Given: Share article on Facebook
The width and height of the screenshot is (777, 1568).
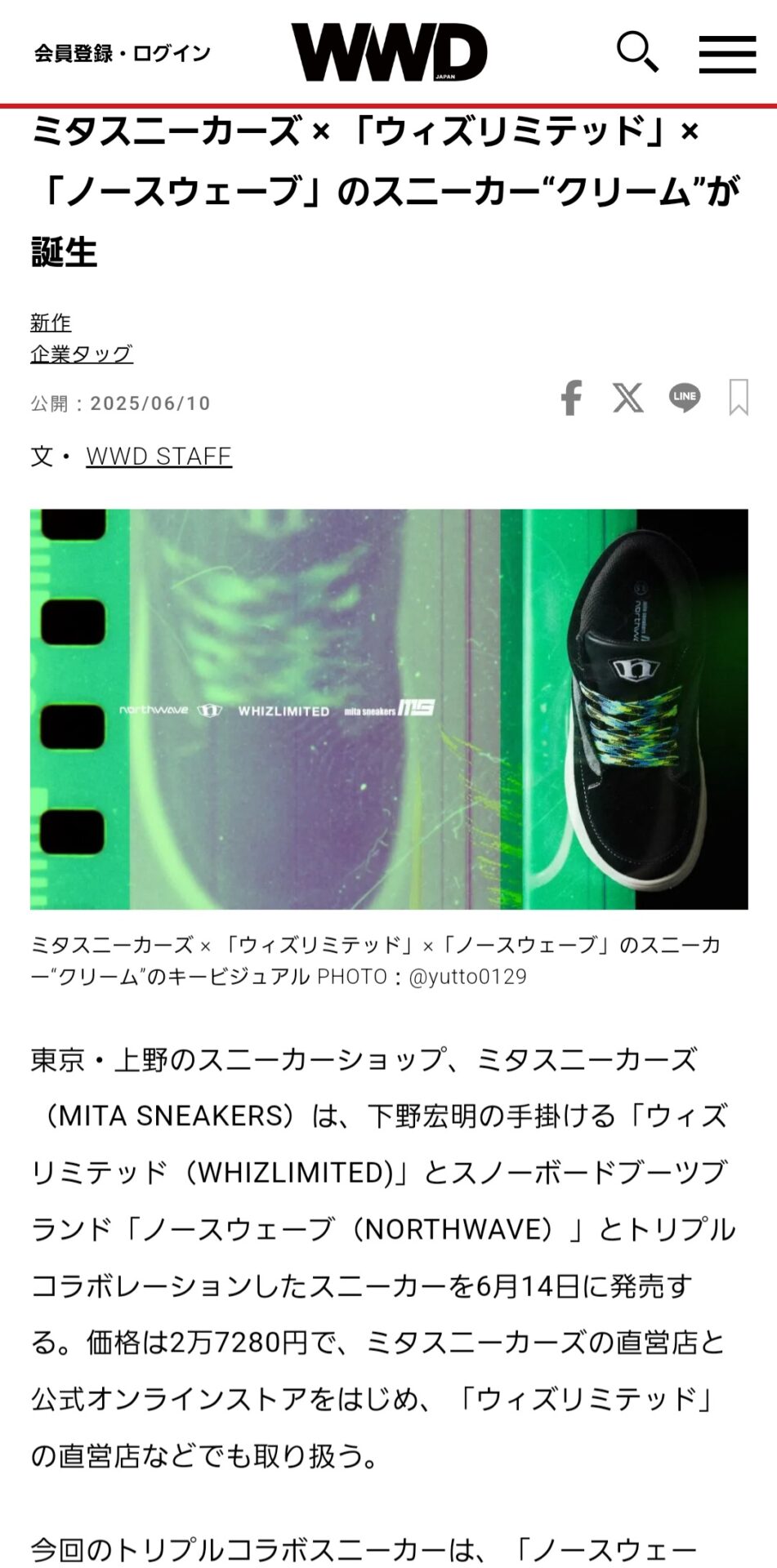Looking at the screenshot, I should click(571, 399).
